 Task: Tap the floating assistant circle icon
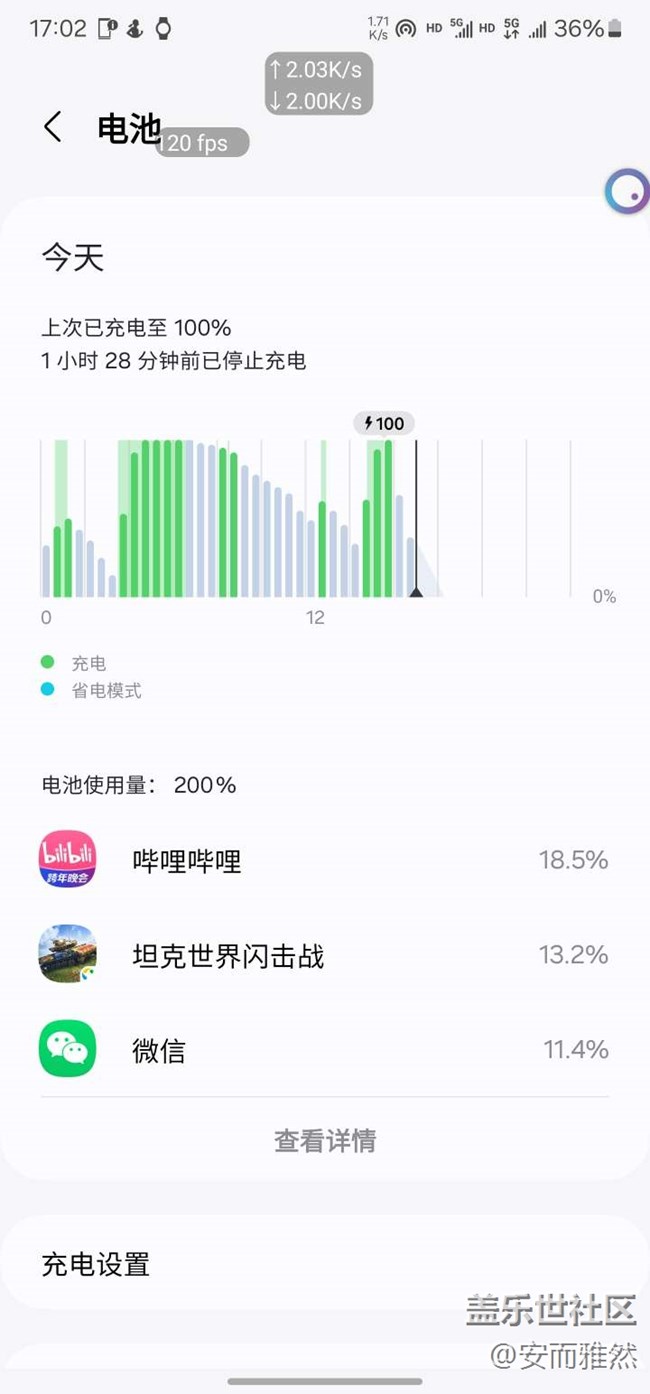[627, 192]
